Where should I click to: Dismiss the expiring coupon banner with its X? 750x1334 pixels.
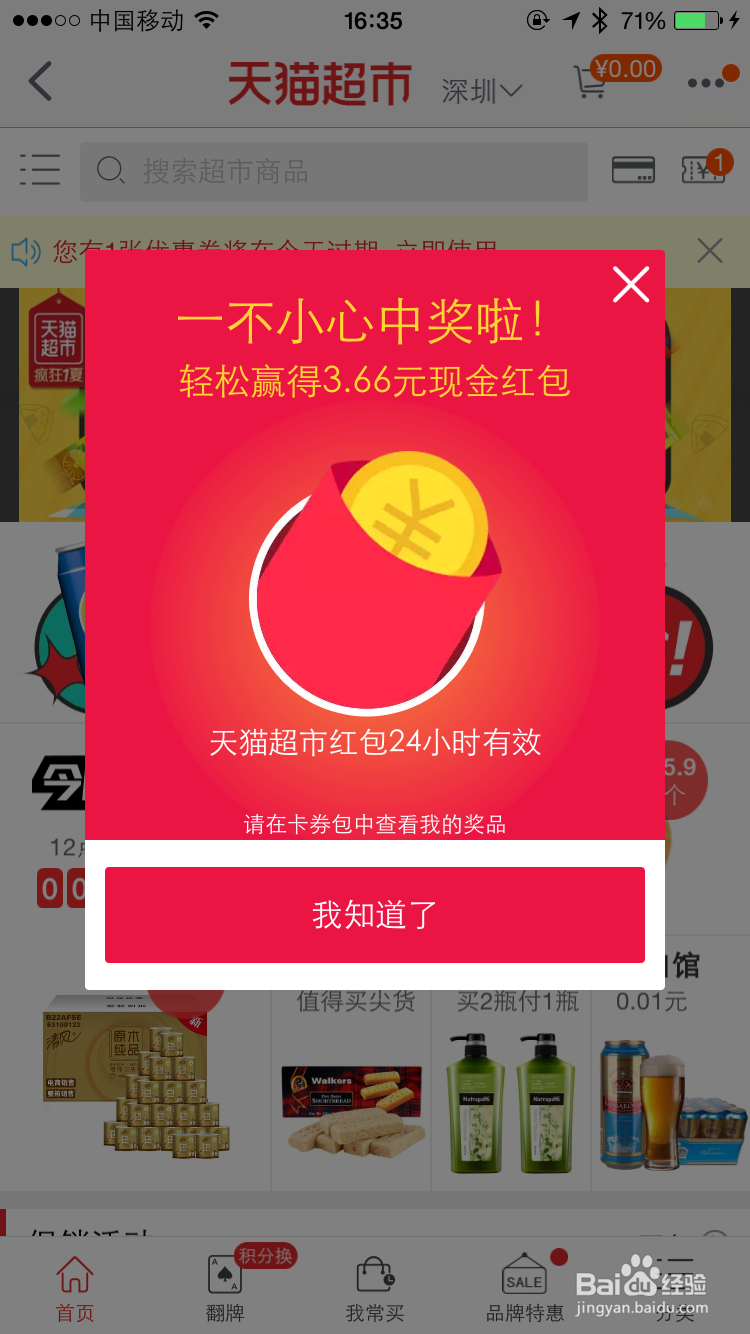point(710,251)
